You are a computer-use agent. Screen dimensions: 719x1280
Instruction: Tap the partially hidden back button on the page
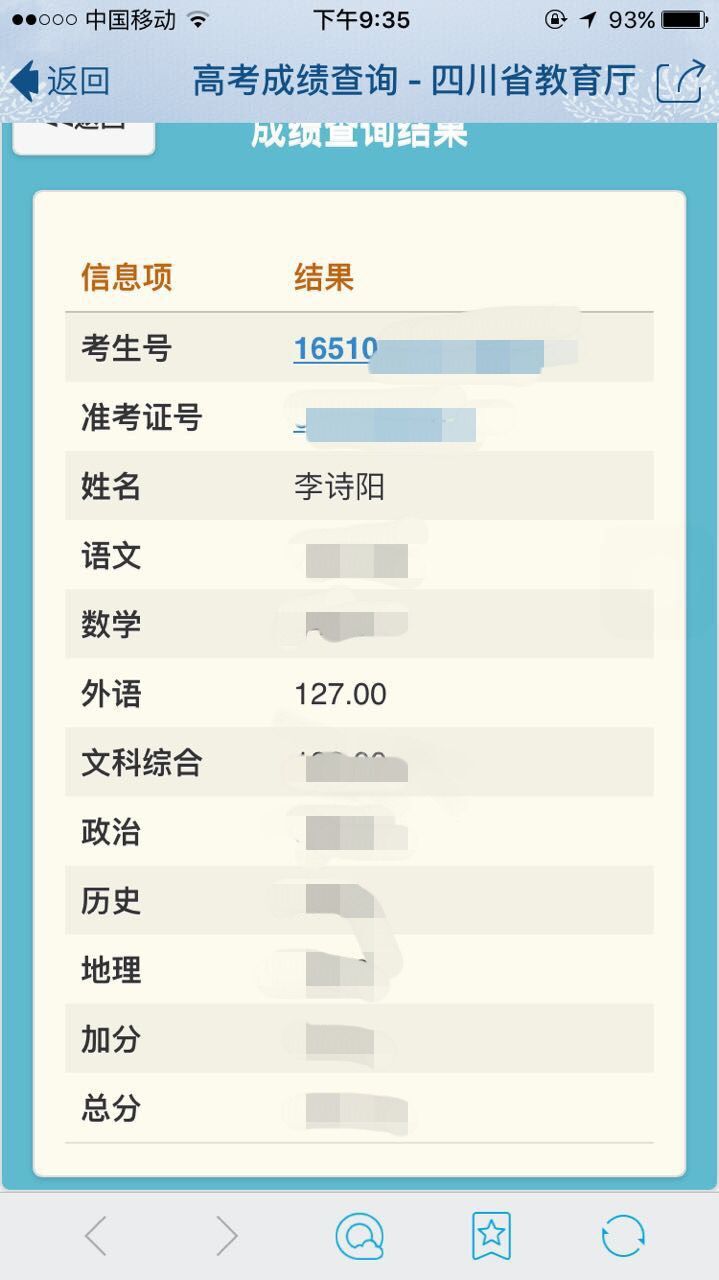tap(84, 136)
